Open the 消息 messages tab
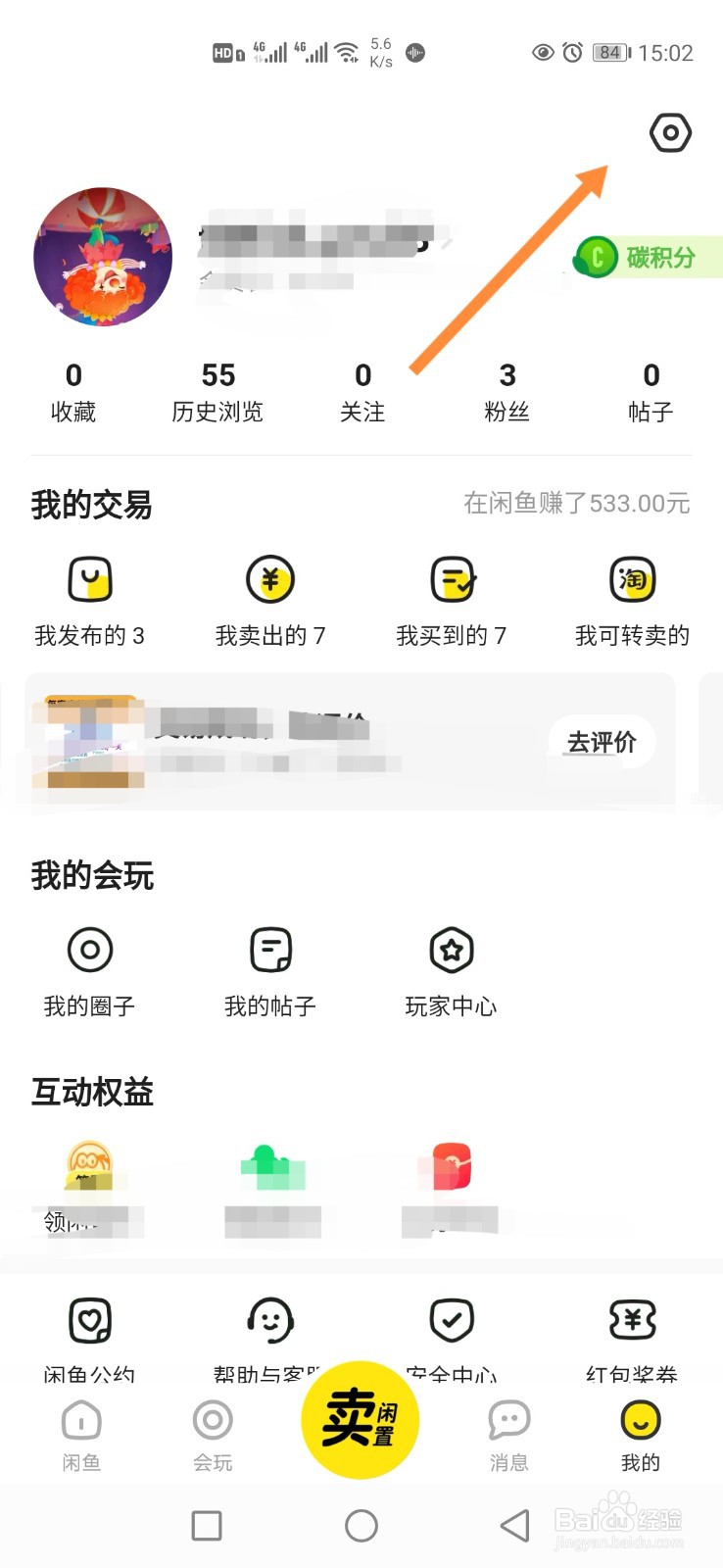 pyautogui.click(x=508, y=1435)
